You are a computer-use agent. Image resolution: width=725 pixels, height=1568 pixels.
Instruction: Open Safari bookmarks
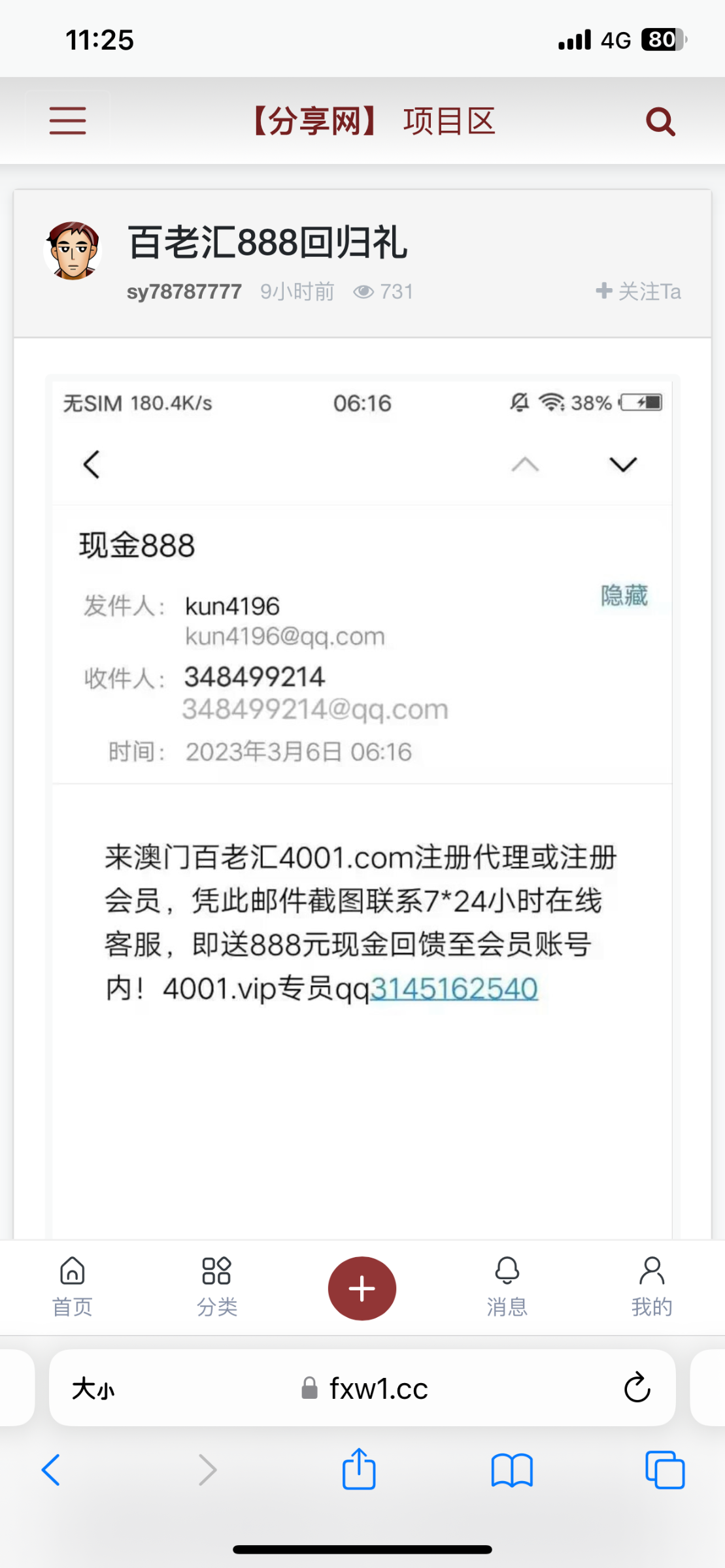512,1470
